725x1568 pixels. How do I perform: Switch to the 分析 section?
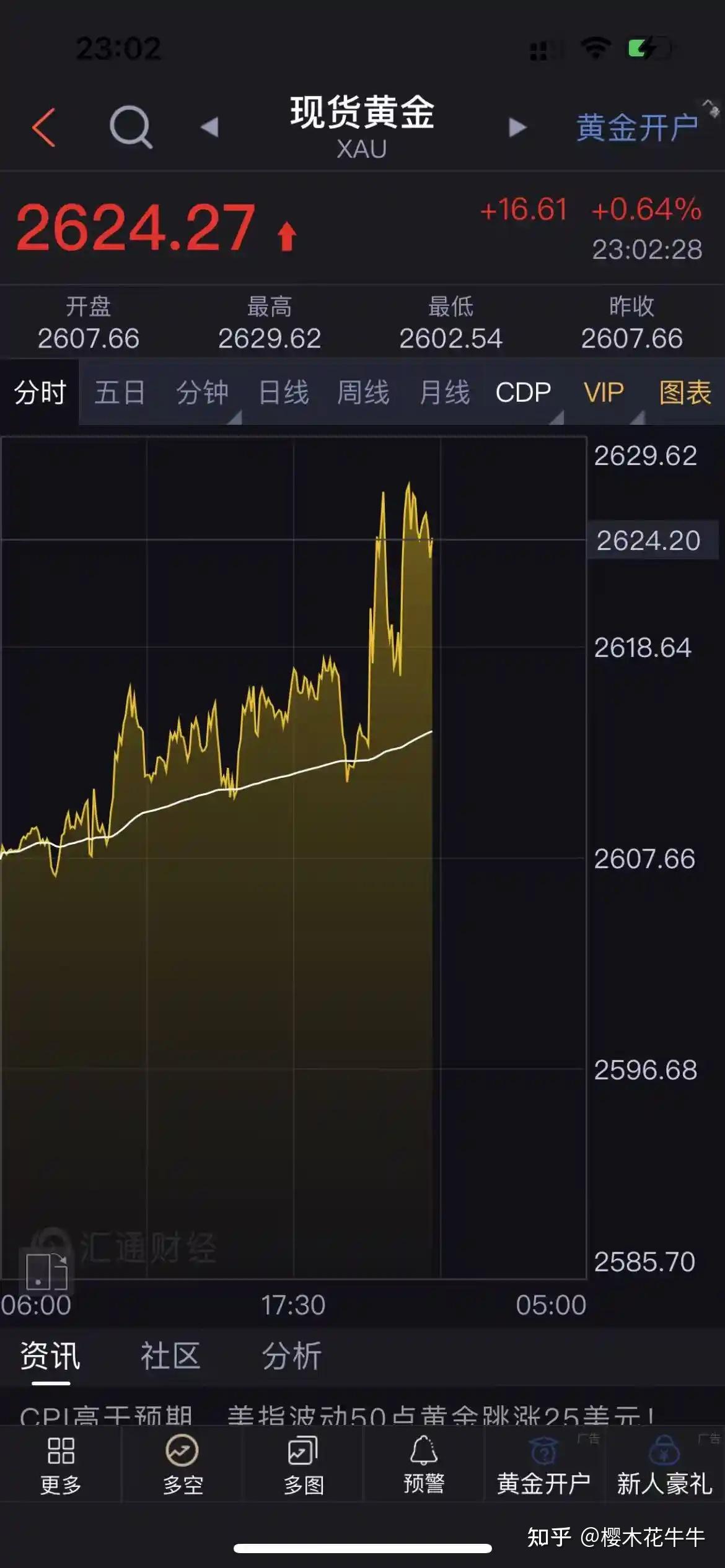tap(291, 1356)
